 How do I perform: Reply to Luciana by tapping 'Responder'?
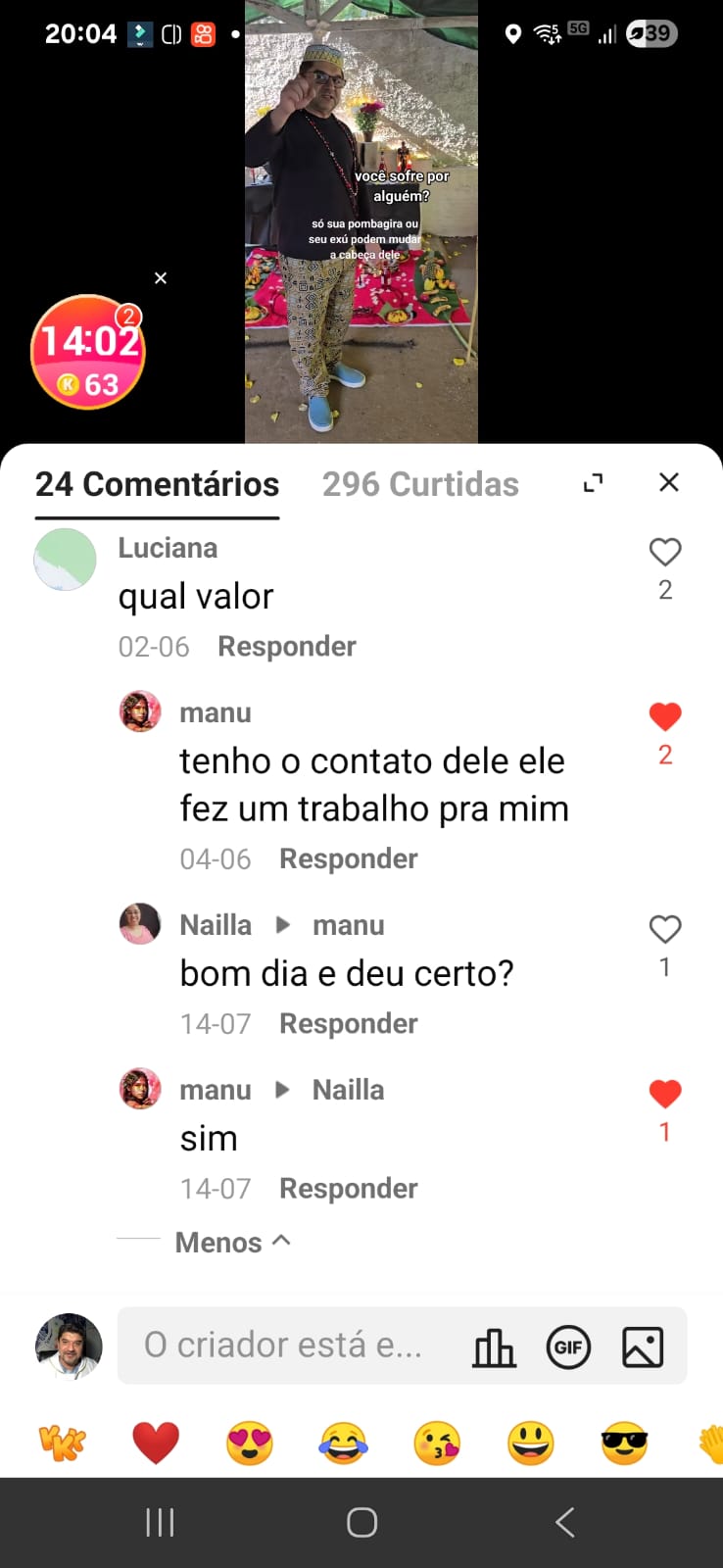click(286, 646)
